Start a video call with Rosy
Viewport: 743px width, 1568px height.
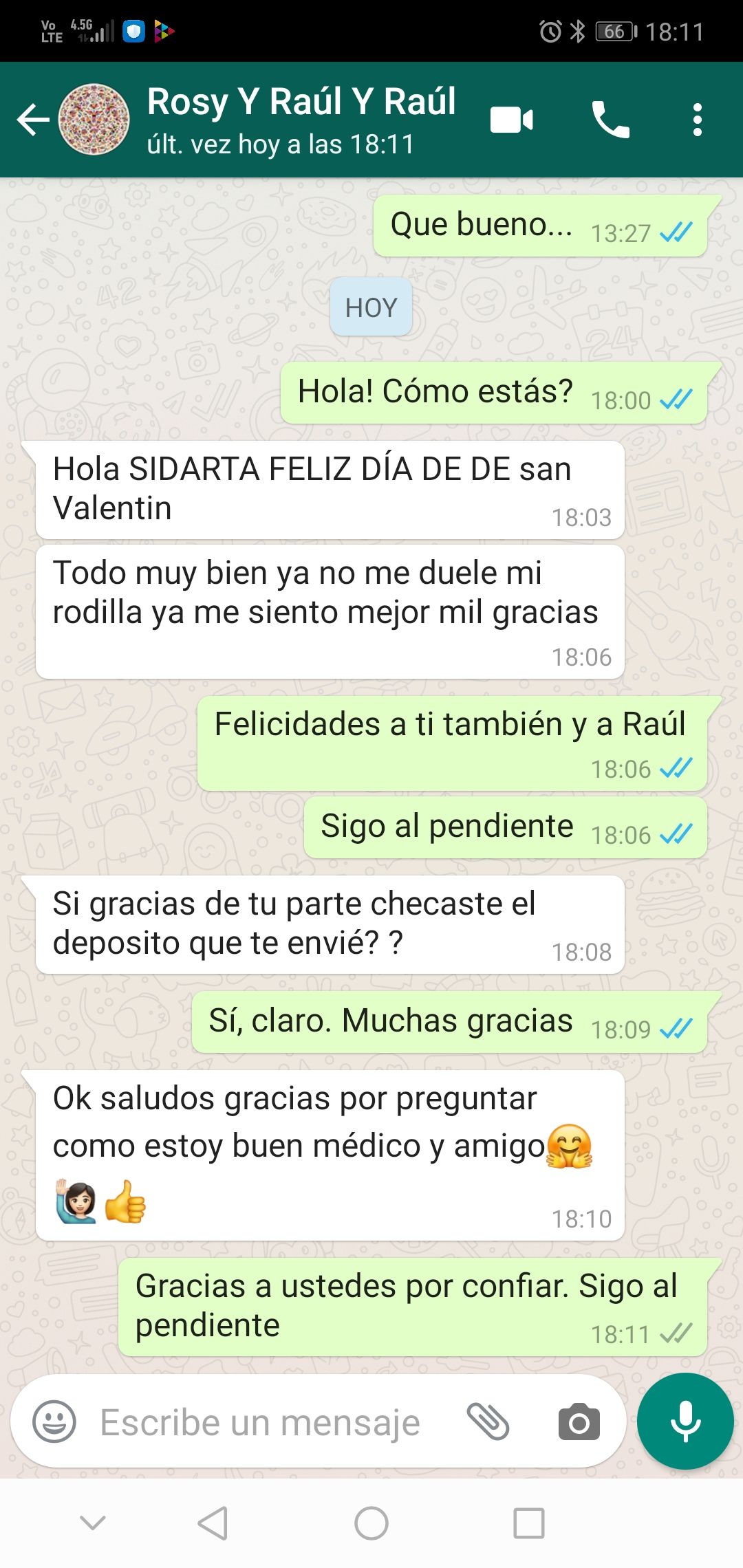click(x=511, y=120)
